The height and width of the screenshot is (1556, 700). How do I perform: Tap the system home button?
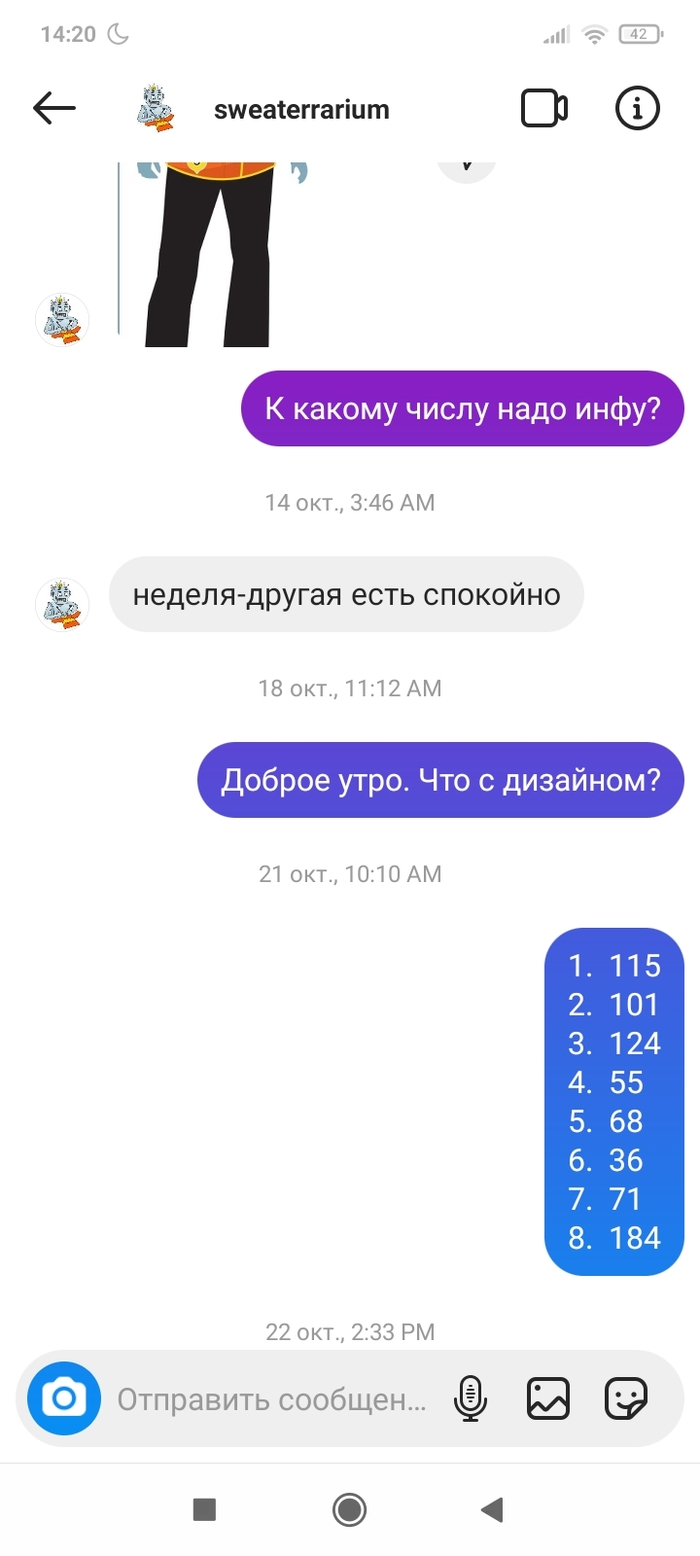coord(349,1509)
